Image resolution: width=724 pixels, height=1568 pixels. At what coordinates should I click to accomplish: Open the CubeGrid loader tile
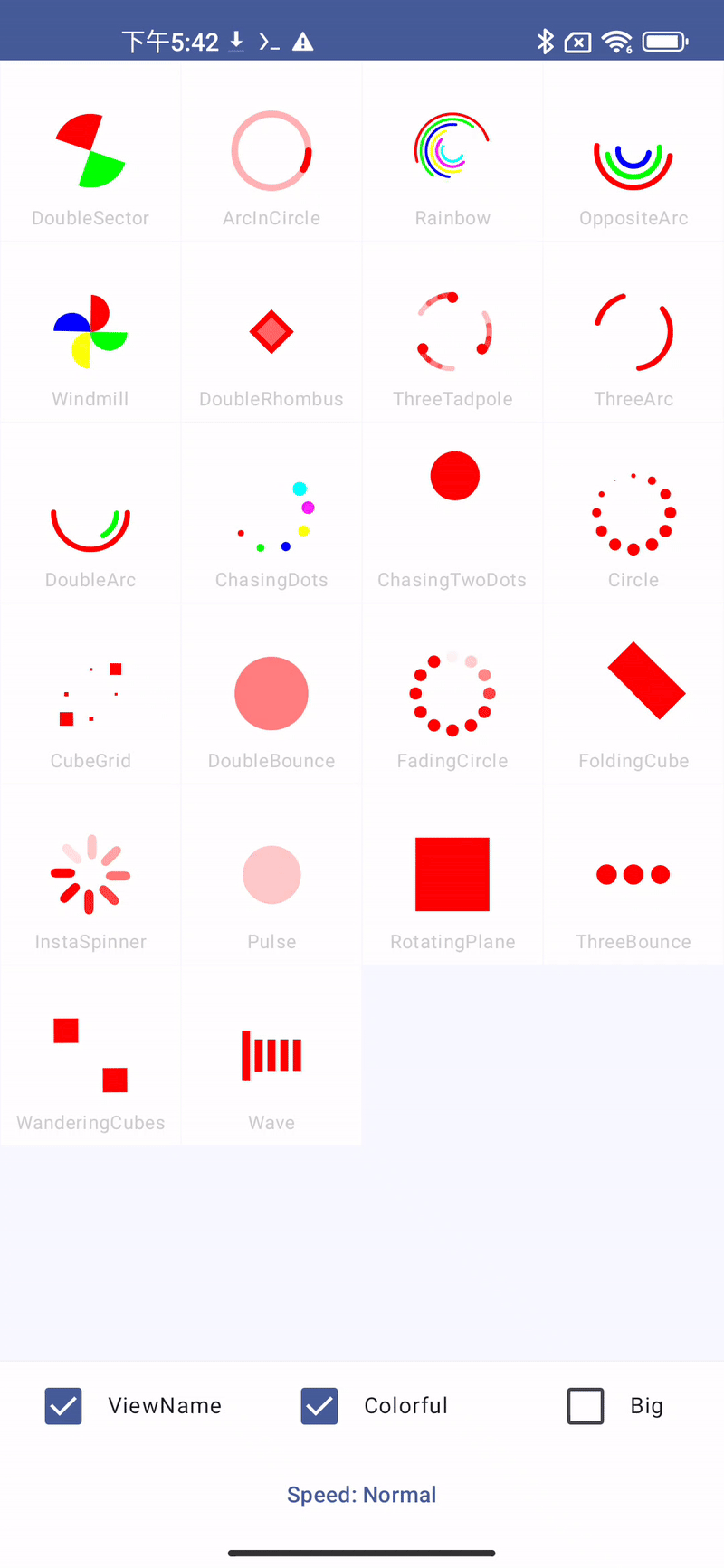(90, 695)
